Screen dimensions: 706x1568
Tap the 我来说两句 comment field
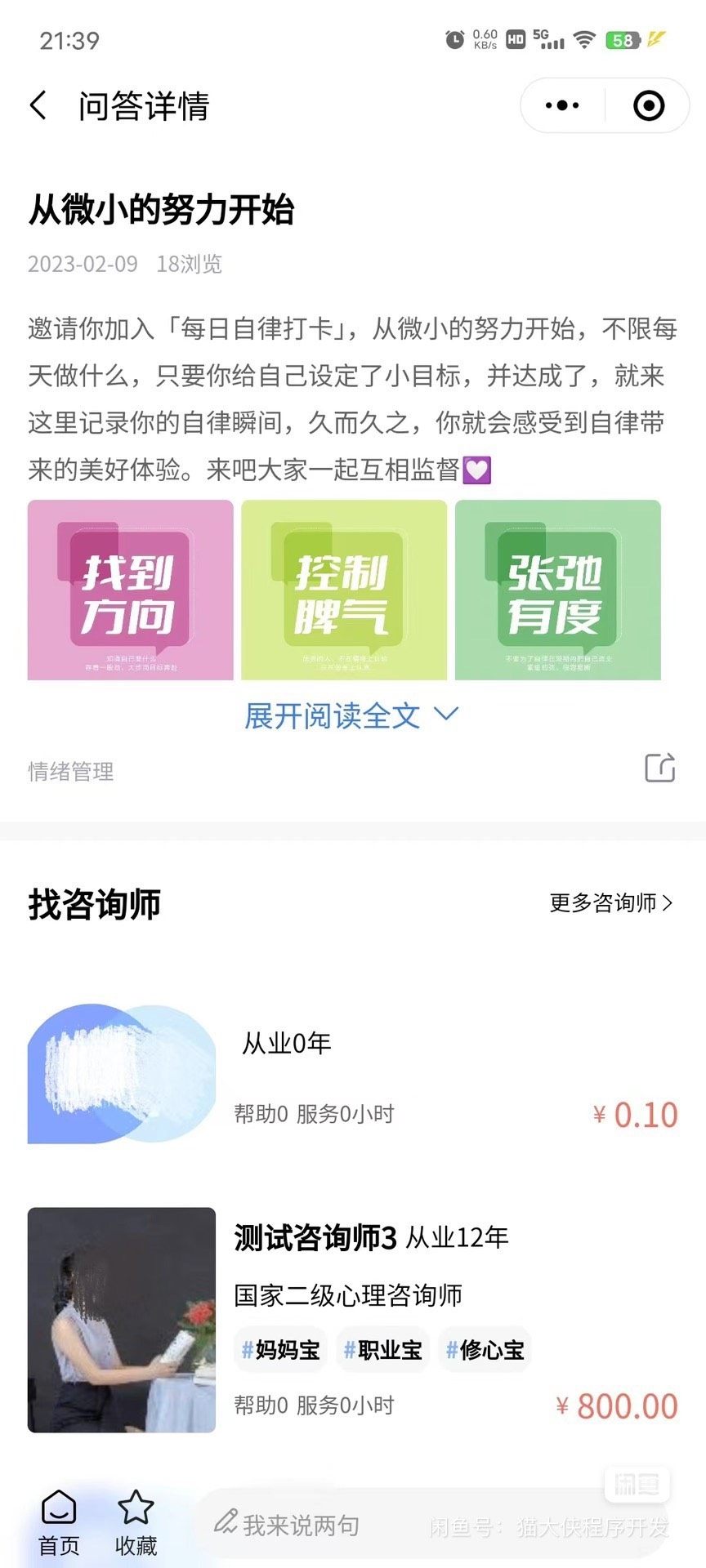pos(302,1525)
